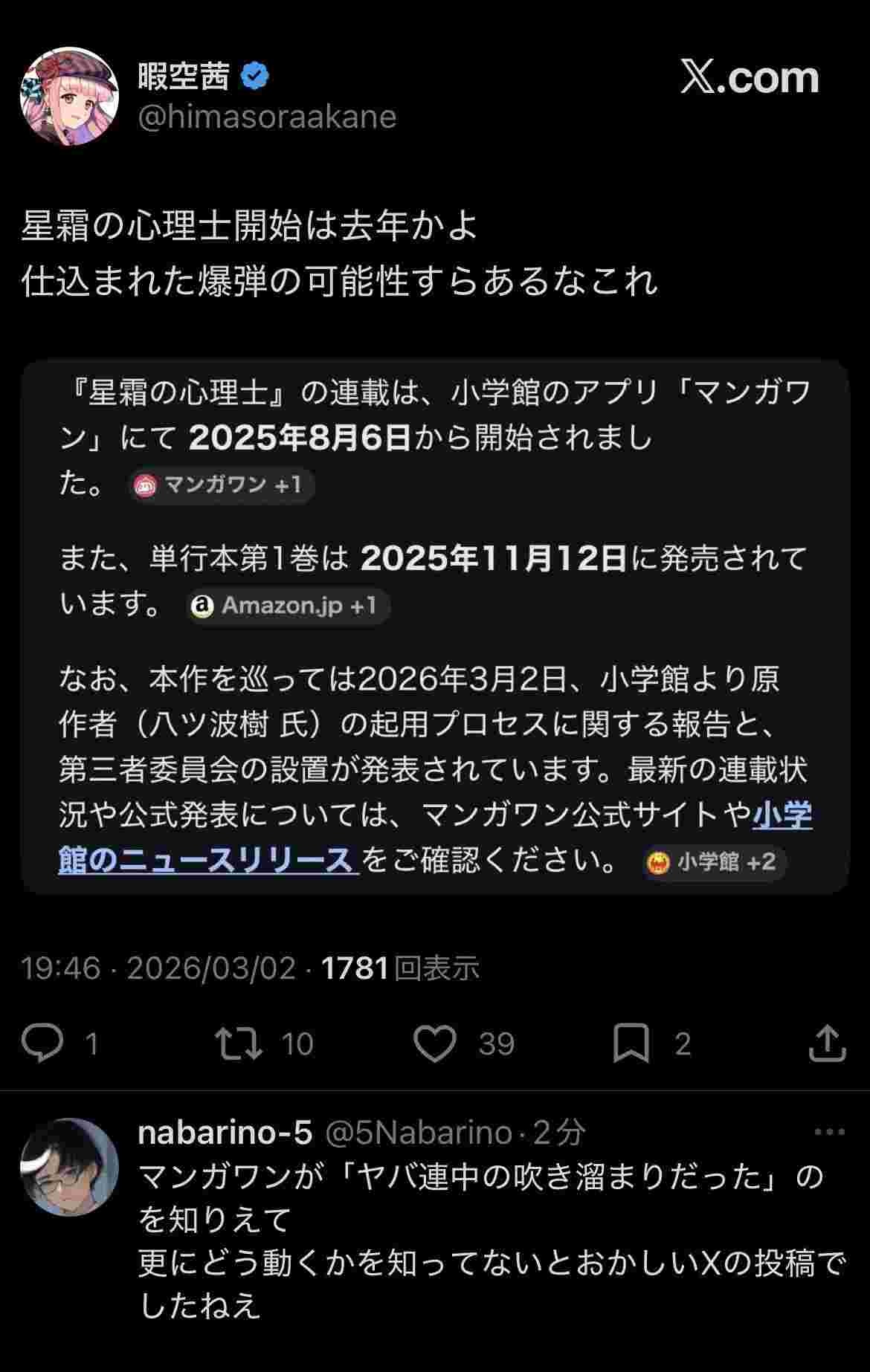
Task: Open 暇空茜's profile avatar
Action: (69, 97)
